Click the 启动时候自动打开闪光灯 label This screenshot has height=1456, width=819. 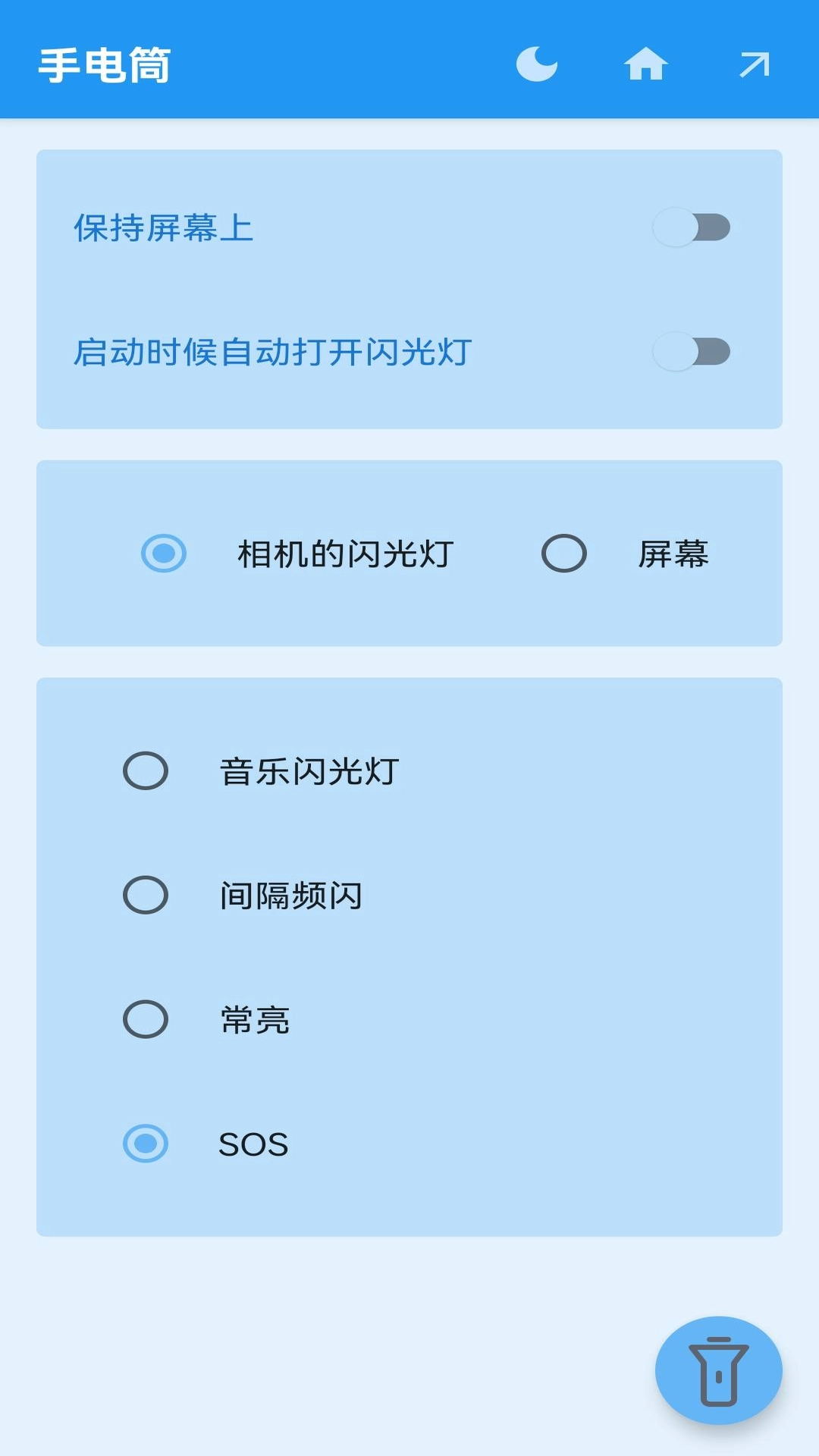(273, 350)
